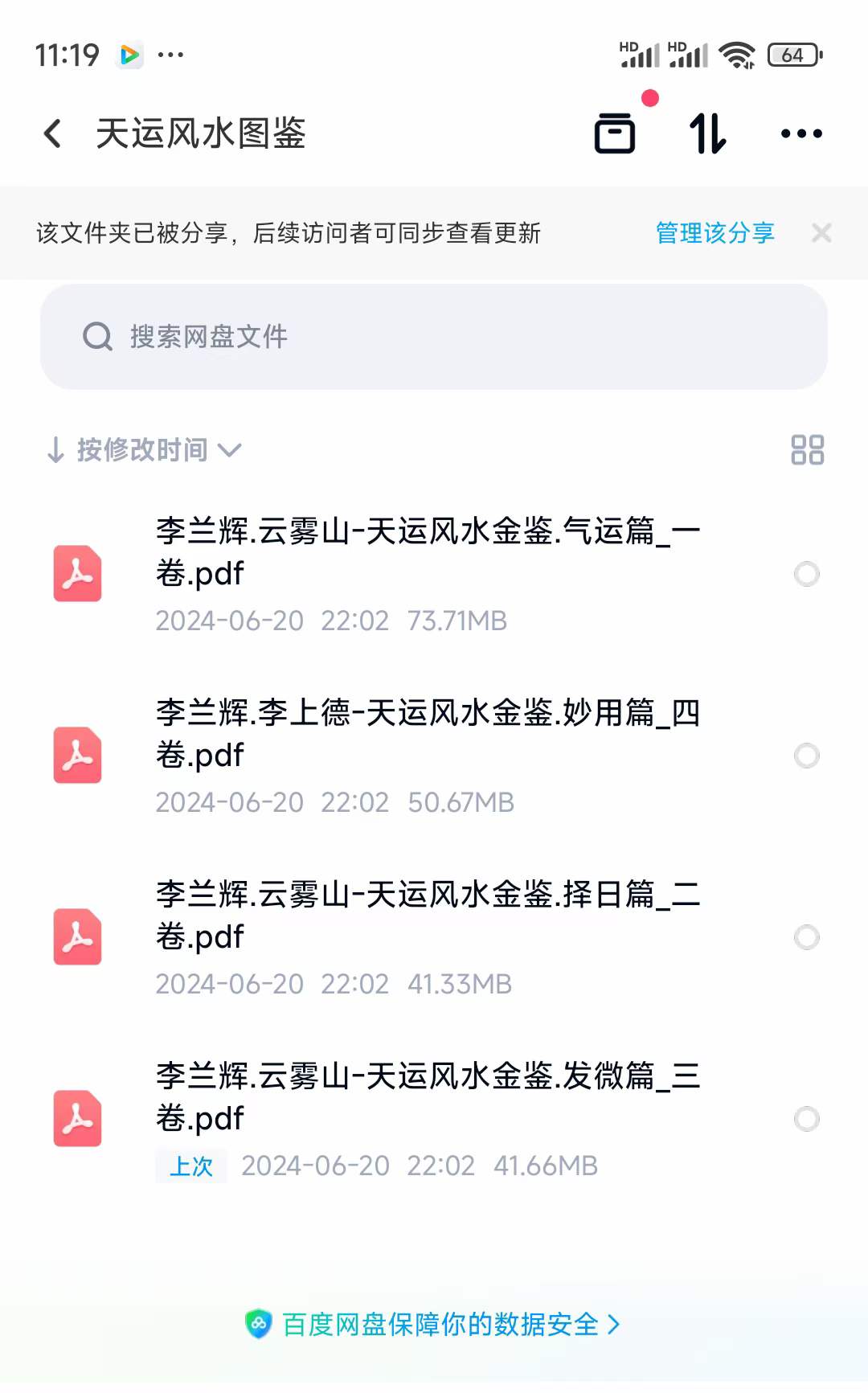Select the 发微篇_三卷.pdf checkbox
Image resolution: width=868 pixels, height=1393 pixels.
pyautogui.click(x=807, y=1119)
